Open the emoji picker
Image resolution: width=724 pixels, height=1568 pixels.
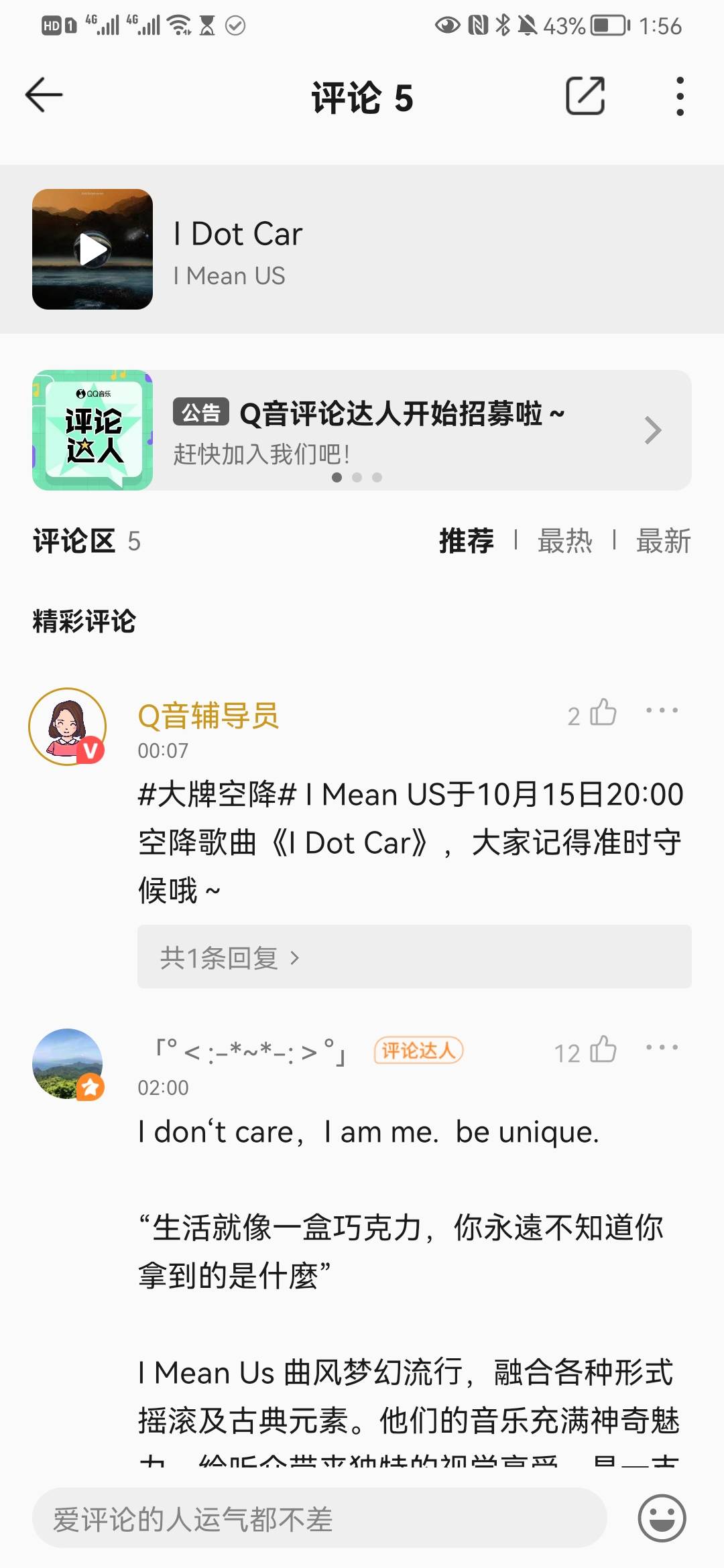coord(662,1518)
